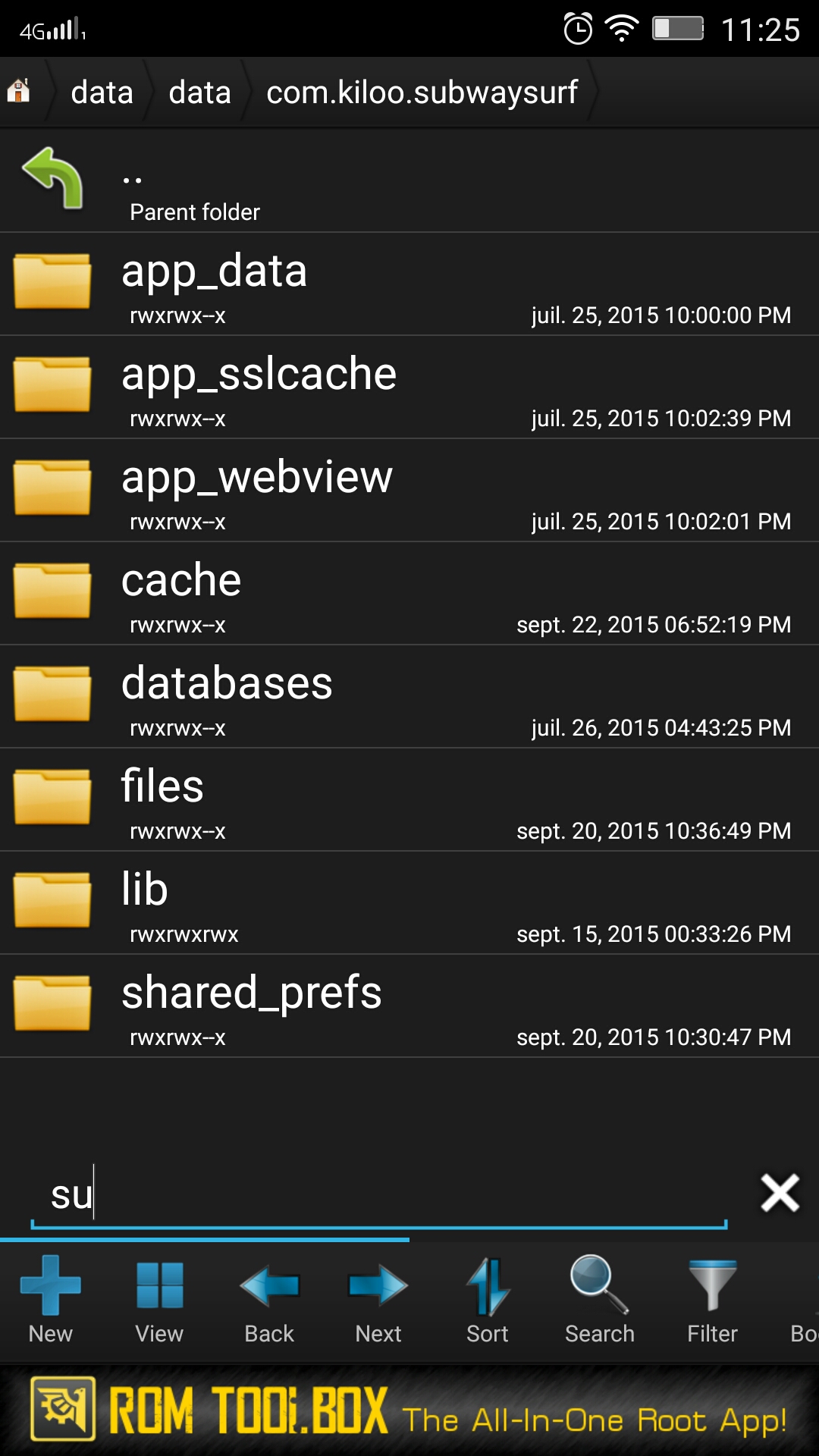This screenshot has height=1456, width=819.
Task: Change the View layout
Action: pos(159,1300)
